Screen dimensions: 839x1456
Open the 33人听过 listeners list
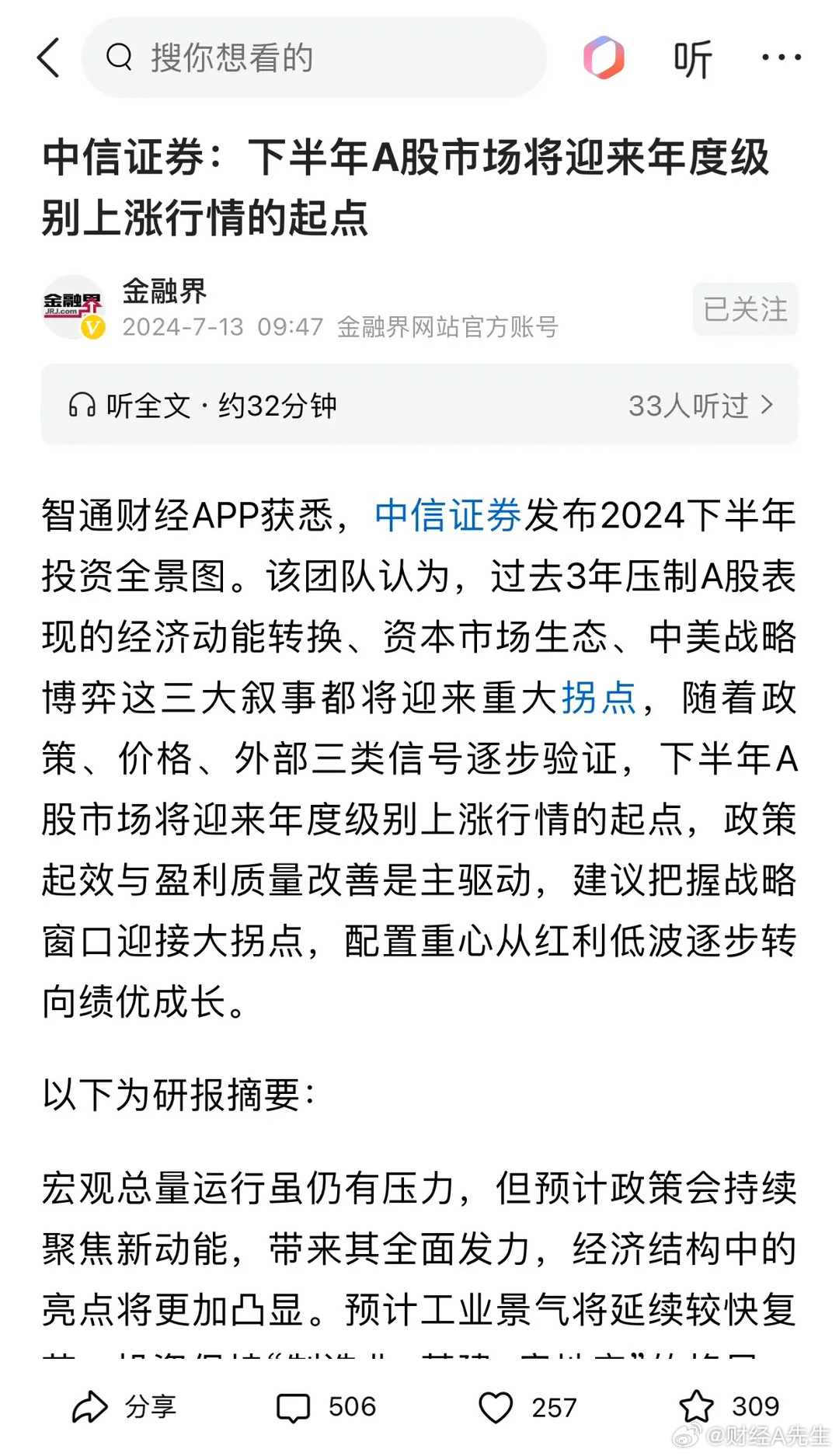(x=701, y=406)
